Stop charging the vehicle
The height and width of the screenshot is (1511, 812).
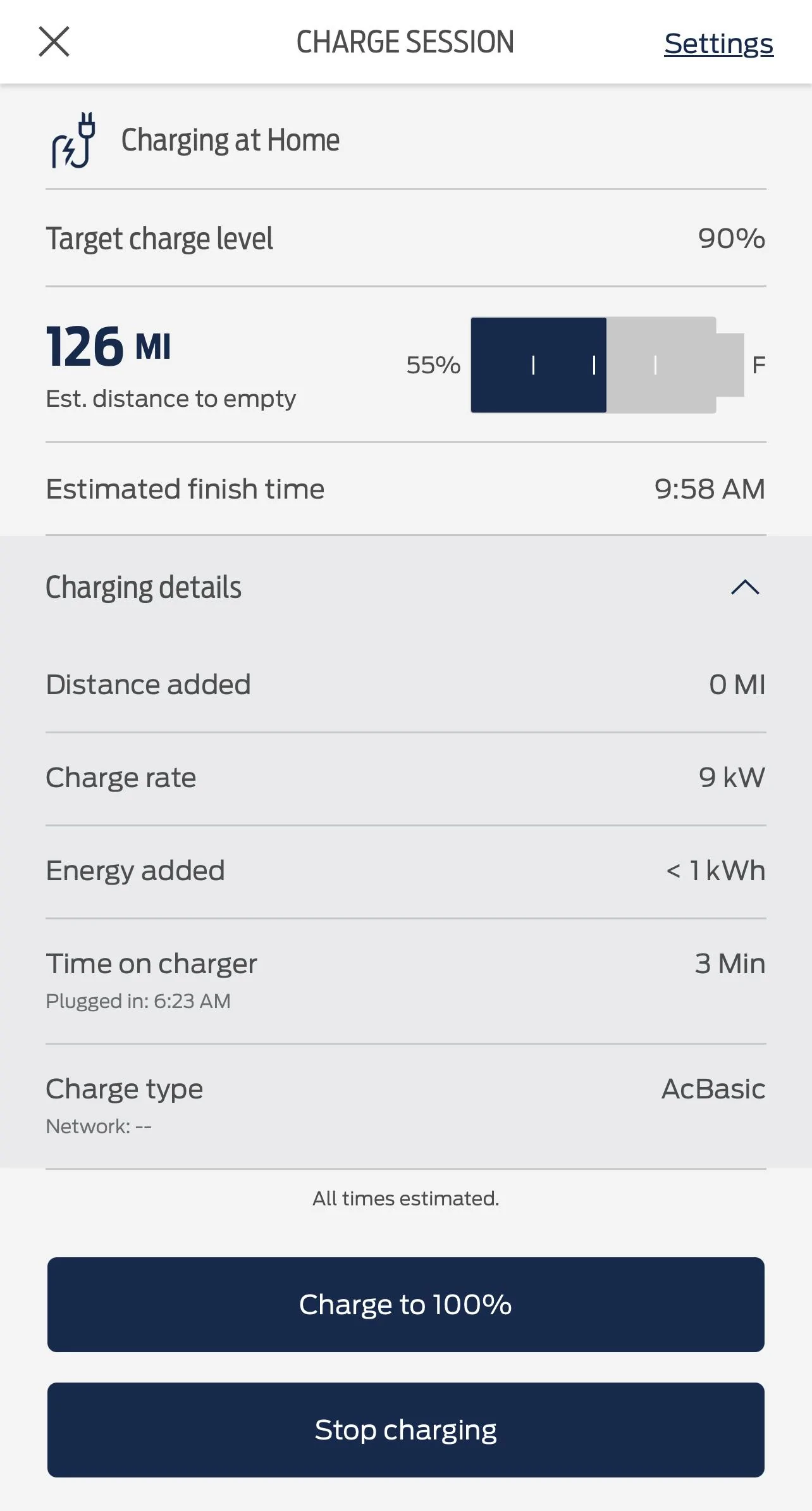(x=406, y=1430)
